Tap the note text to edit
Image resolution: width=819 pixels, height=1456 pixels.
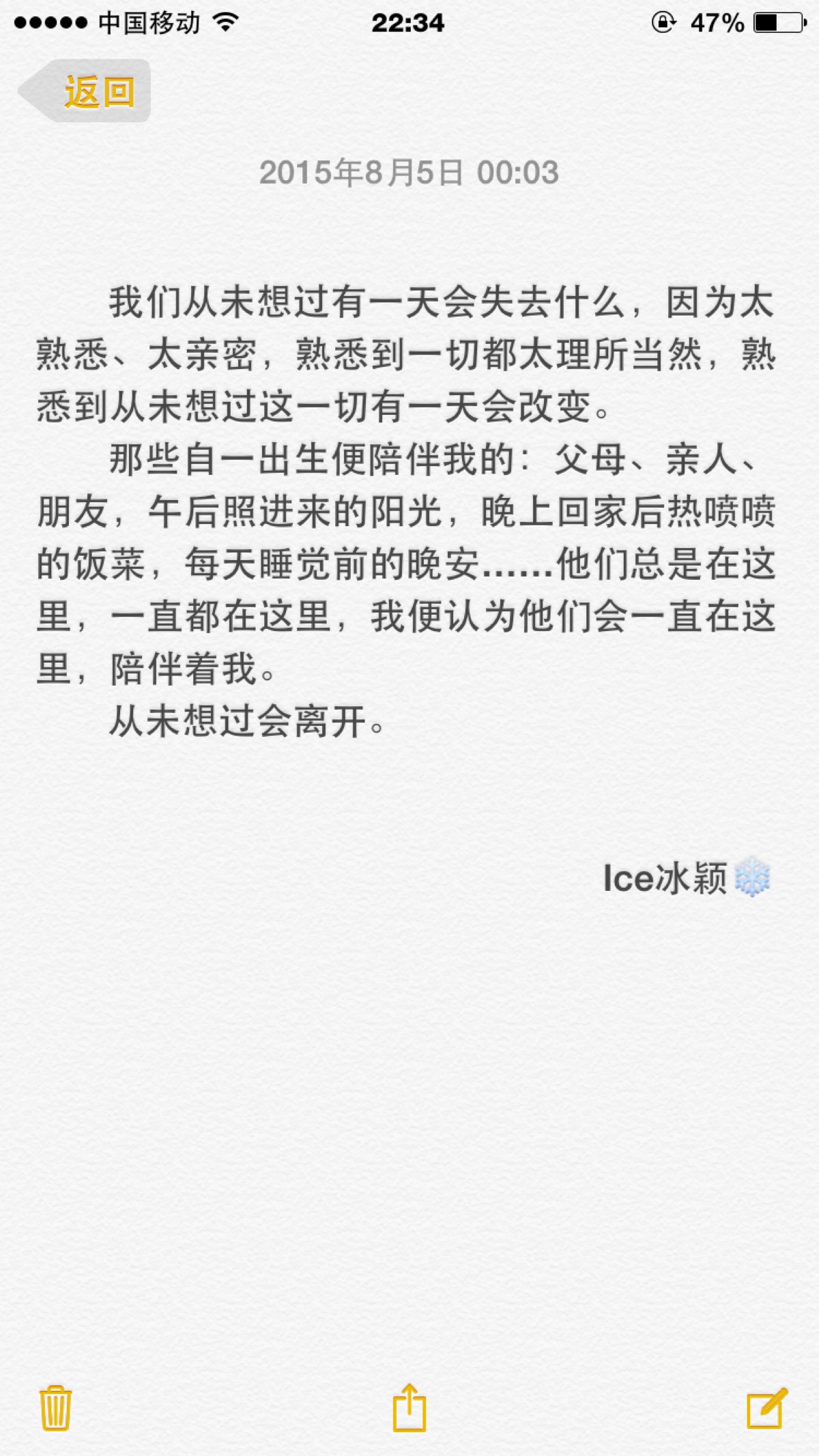(406, 512)
